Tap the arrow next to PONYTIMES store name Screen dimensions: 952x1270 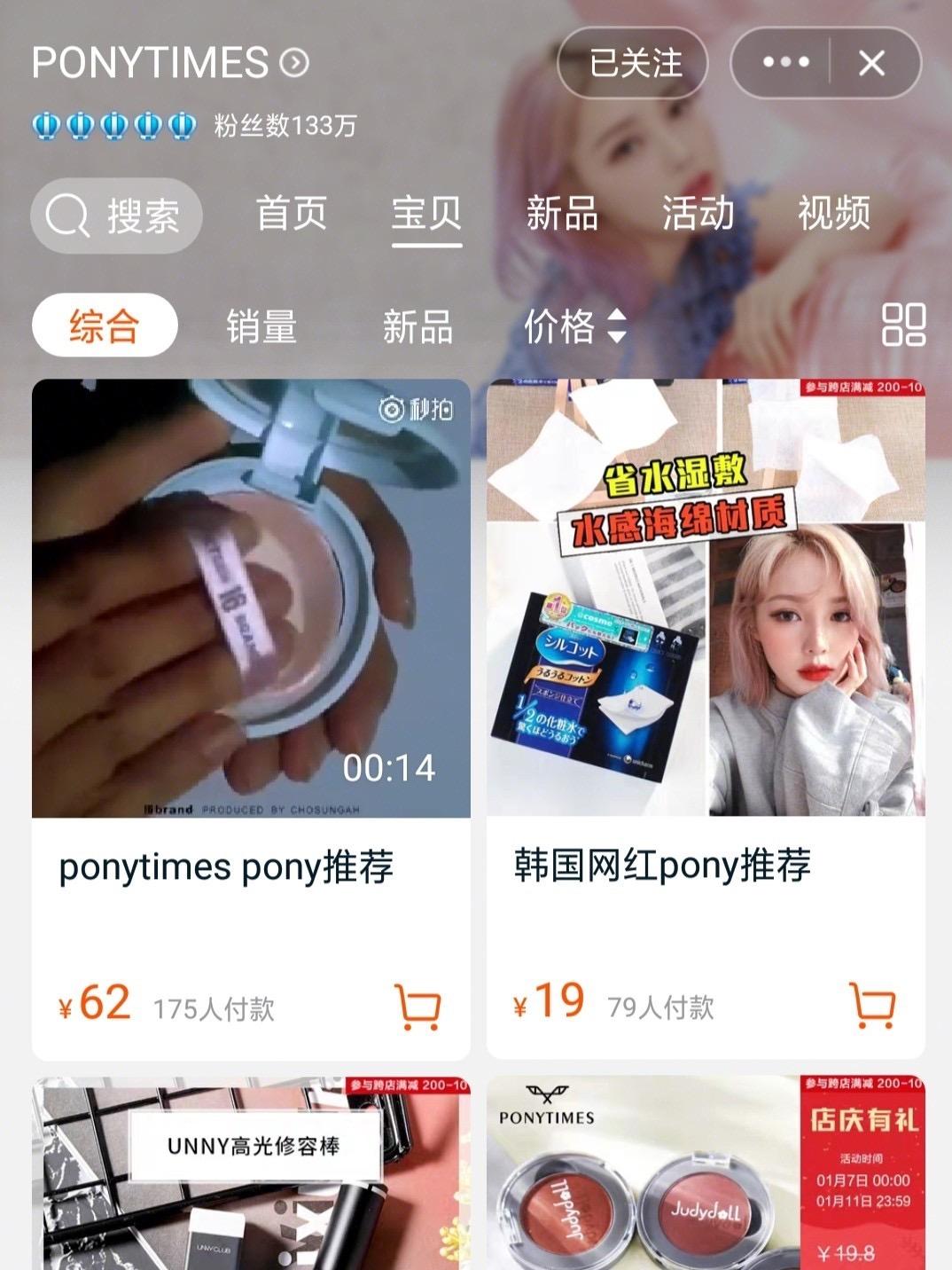coord(293,62)
